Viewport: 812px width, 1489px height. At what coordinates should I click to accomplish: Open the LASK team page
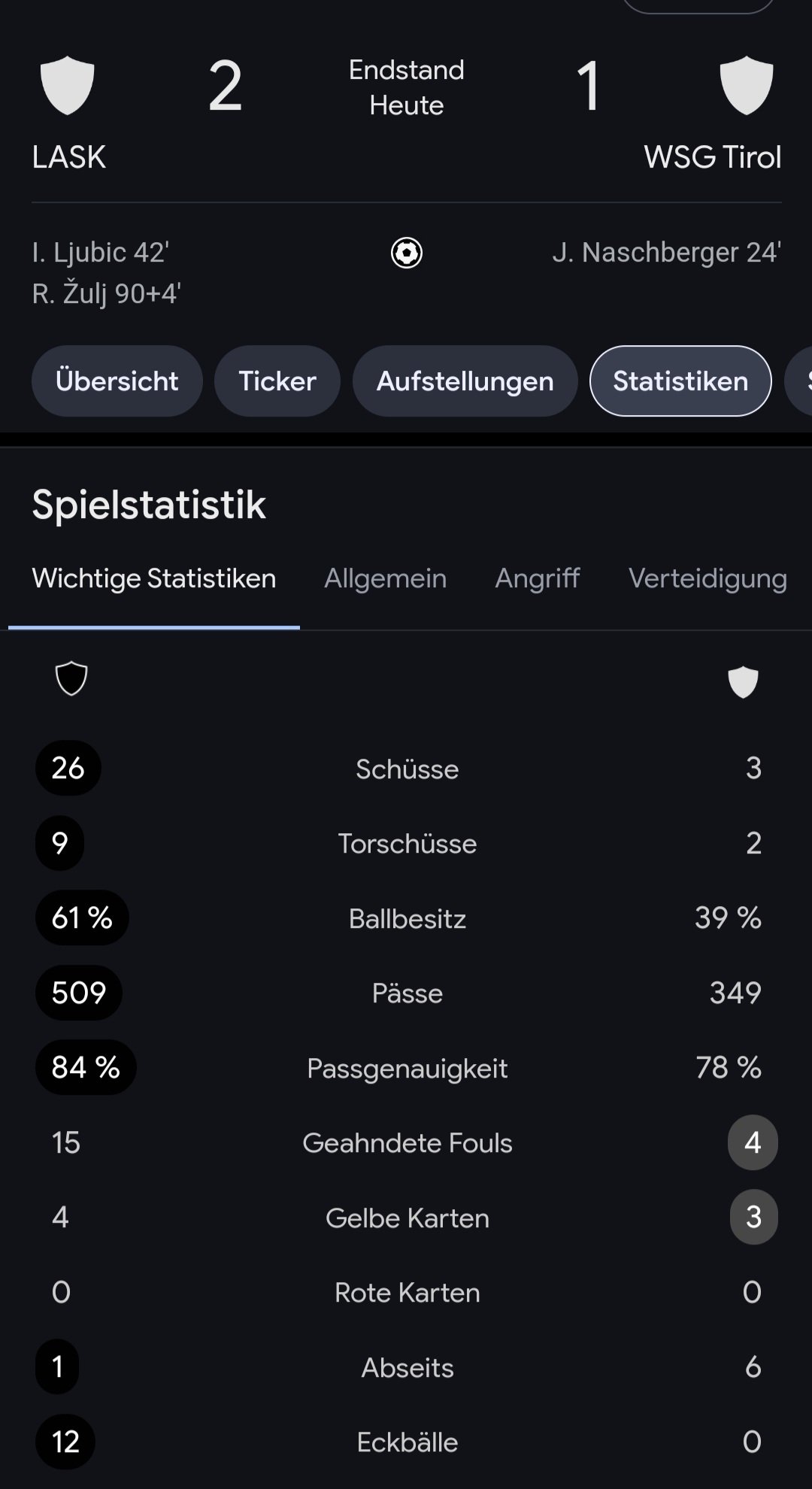pos(68,114)
